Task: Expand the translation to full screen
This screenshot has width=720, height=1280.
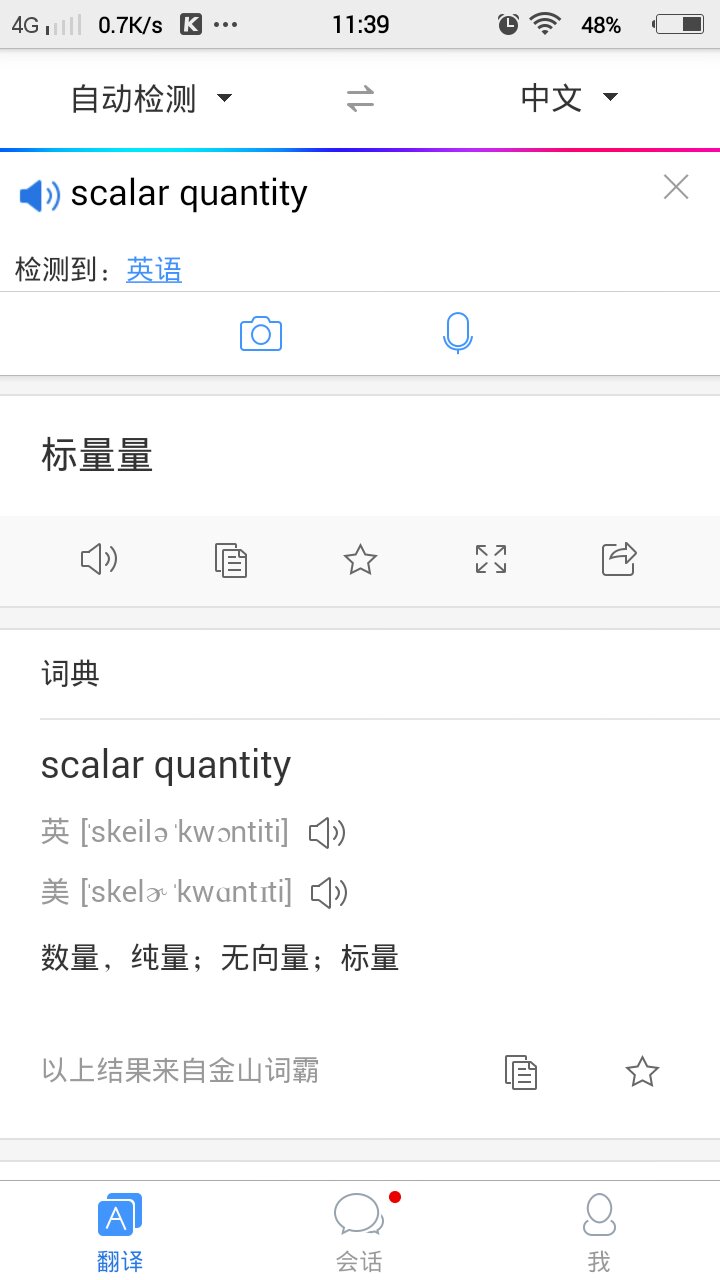Action: point(490,559)
